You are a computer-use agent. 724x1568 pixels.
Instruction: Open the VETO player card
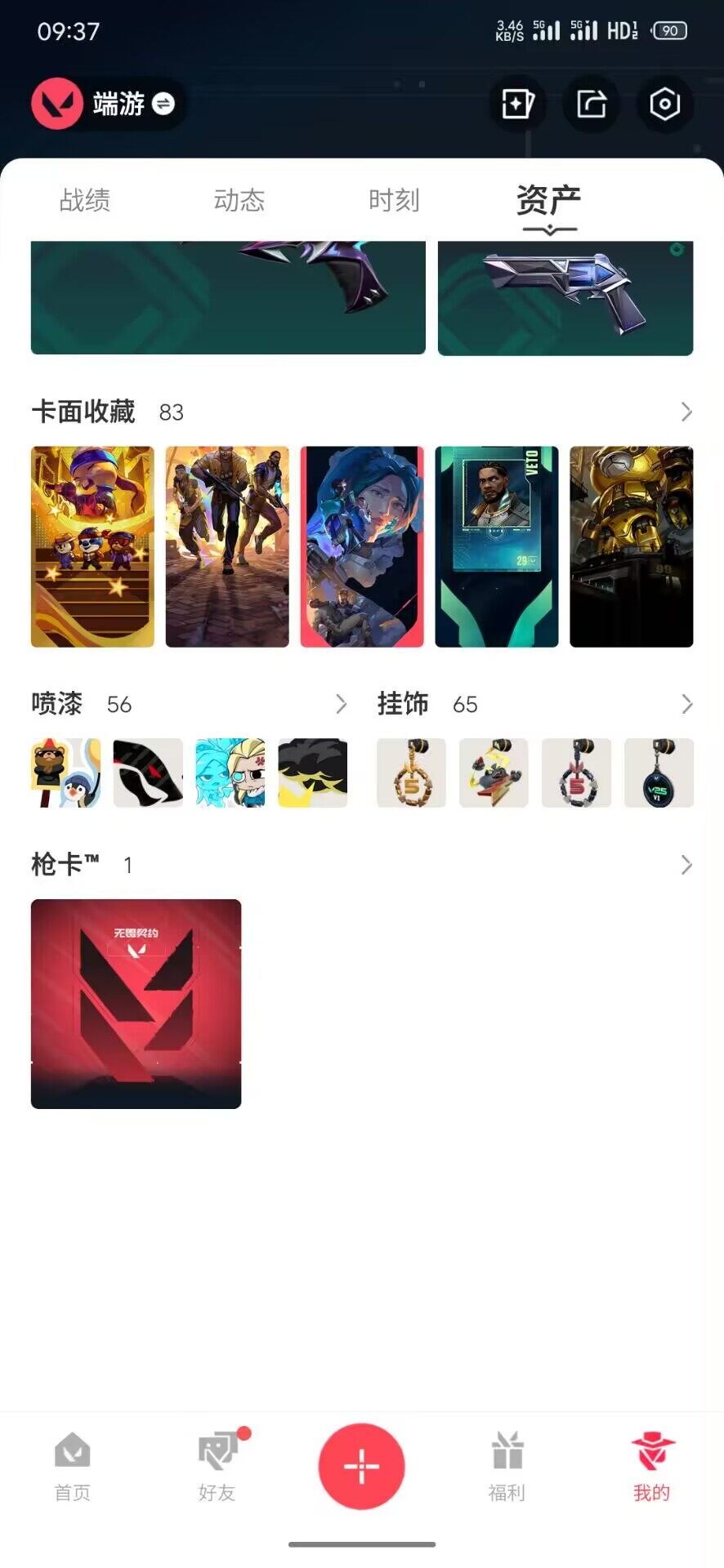497,546
